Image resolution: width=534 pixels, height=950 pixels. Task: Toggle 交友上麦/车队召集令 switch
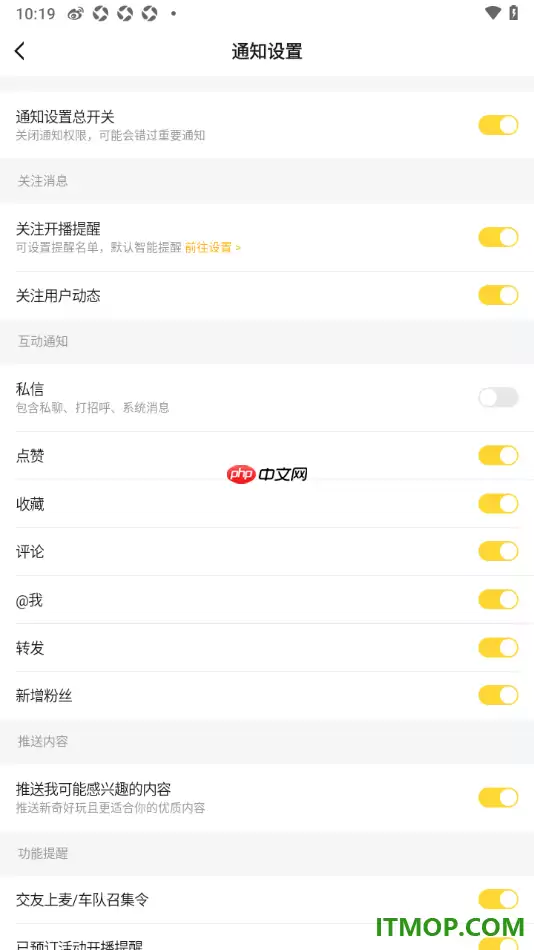[x=498, y=900]
